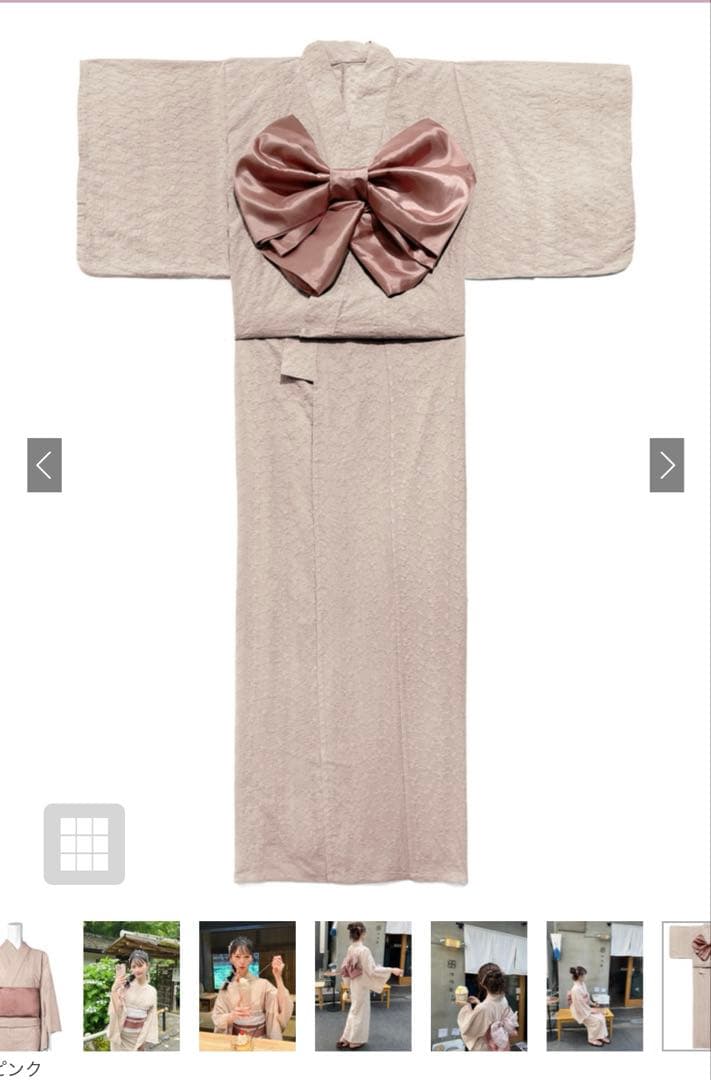
Task: View the thumbnail of model taking a mirror selfie
Action: [132, 986]
